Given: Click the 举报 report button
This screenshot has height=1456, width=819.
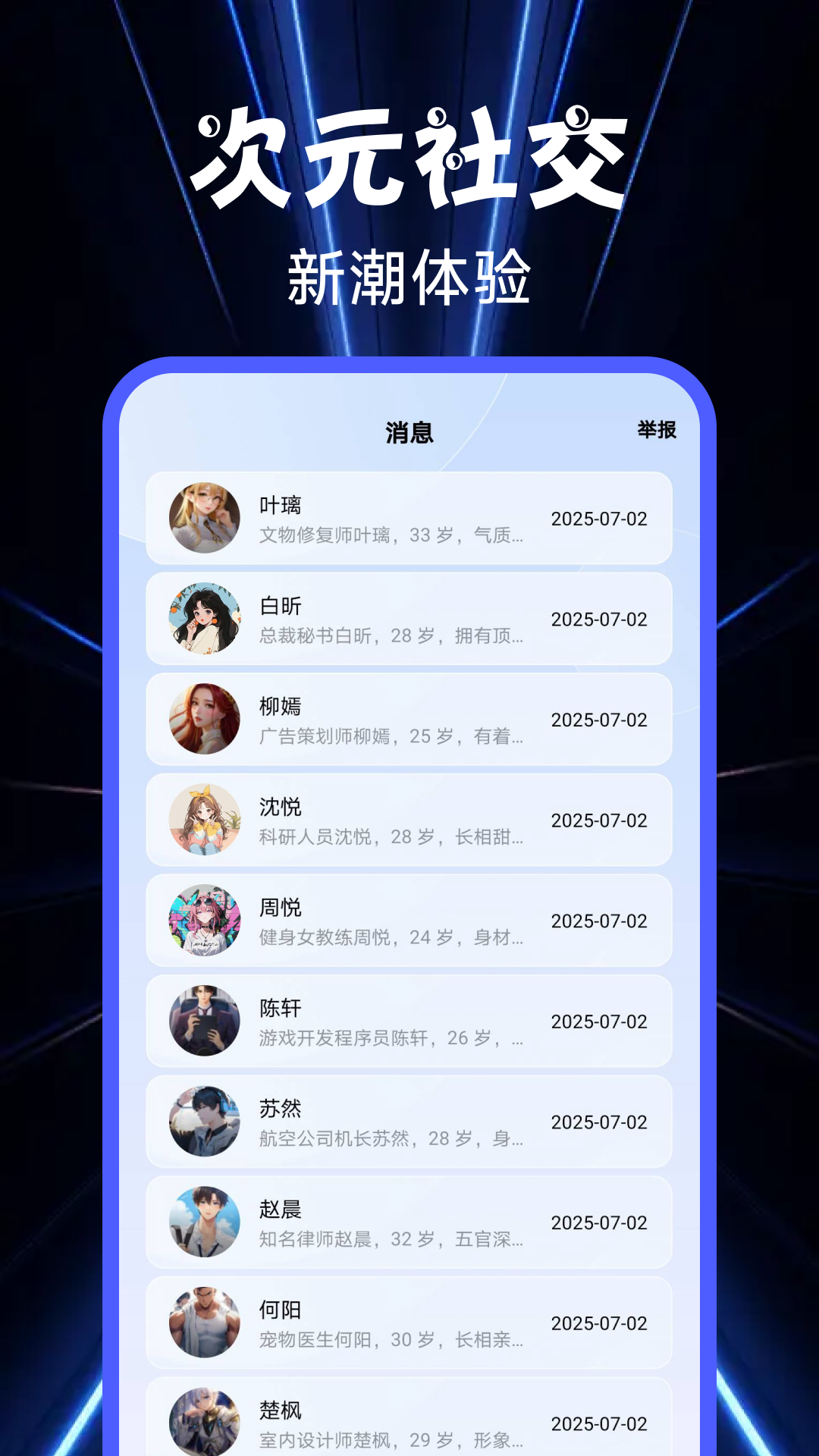Looking at the screenshot, I should pyautogui.click(x=657, y=429).
